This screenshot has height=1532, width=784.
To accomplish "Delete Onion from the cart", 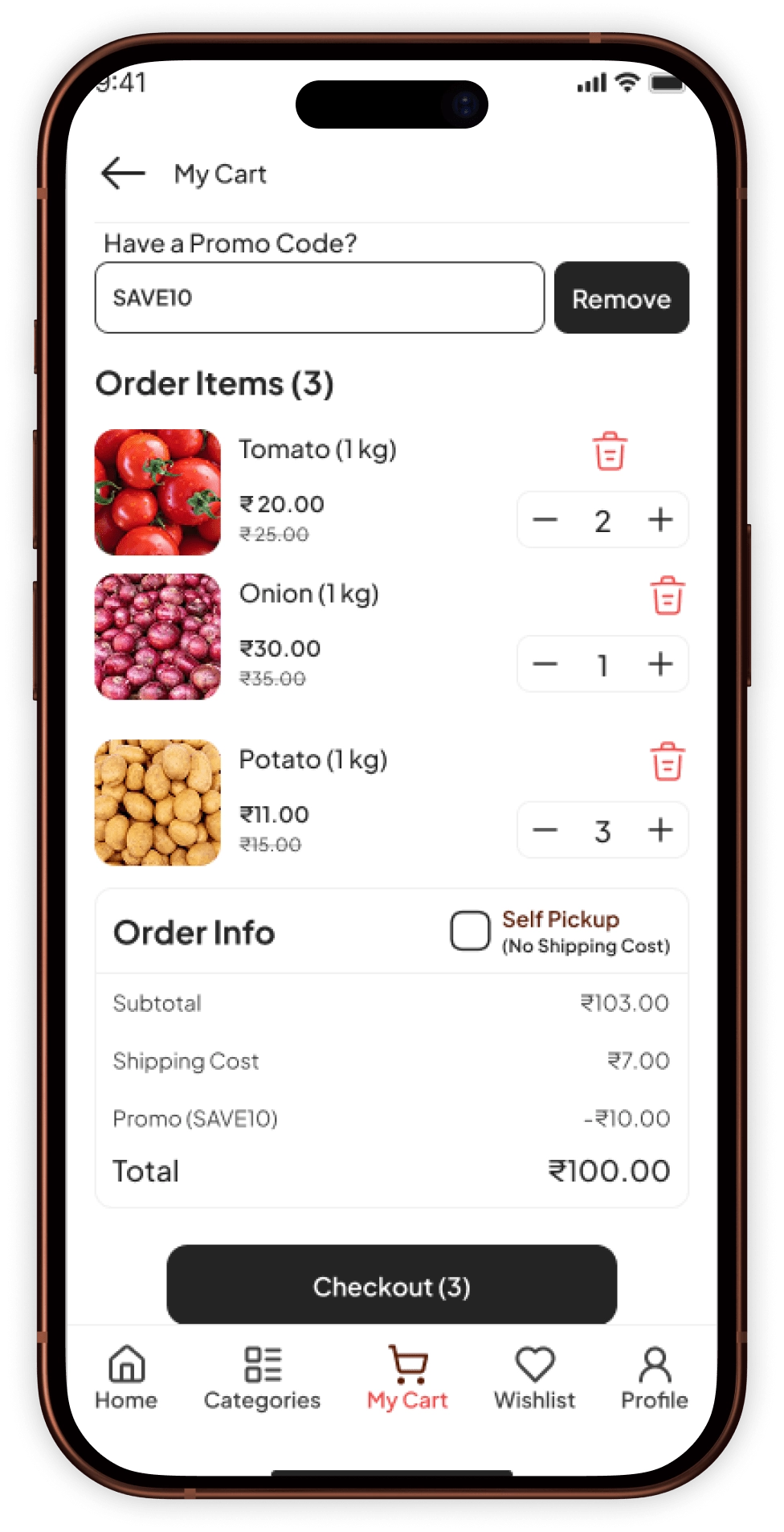I will click(667, 596).
